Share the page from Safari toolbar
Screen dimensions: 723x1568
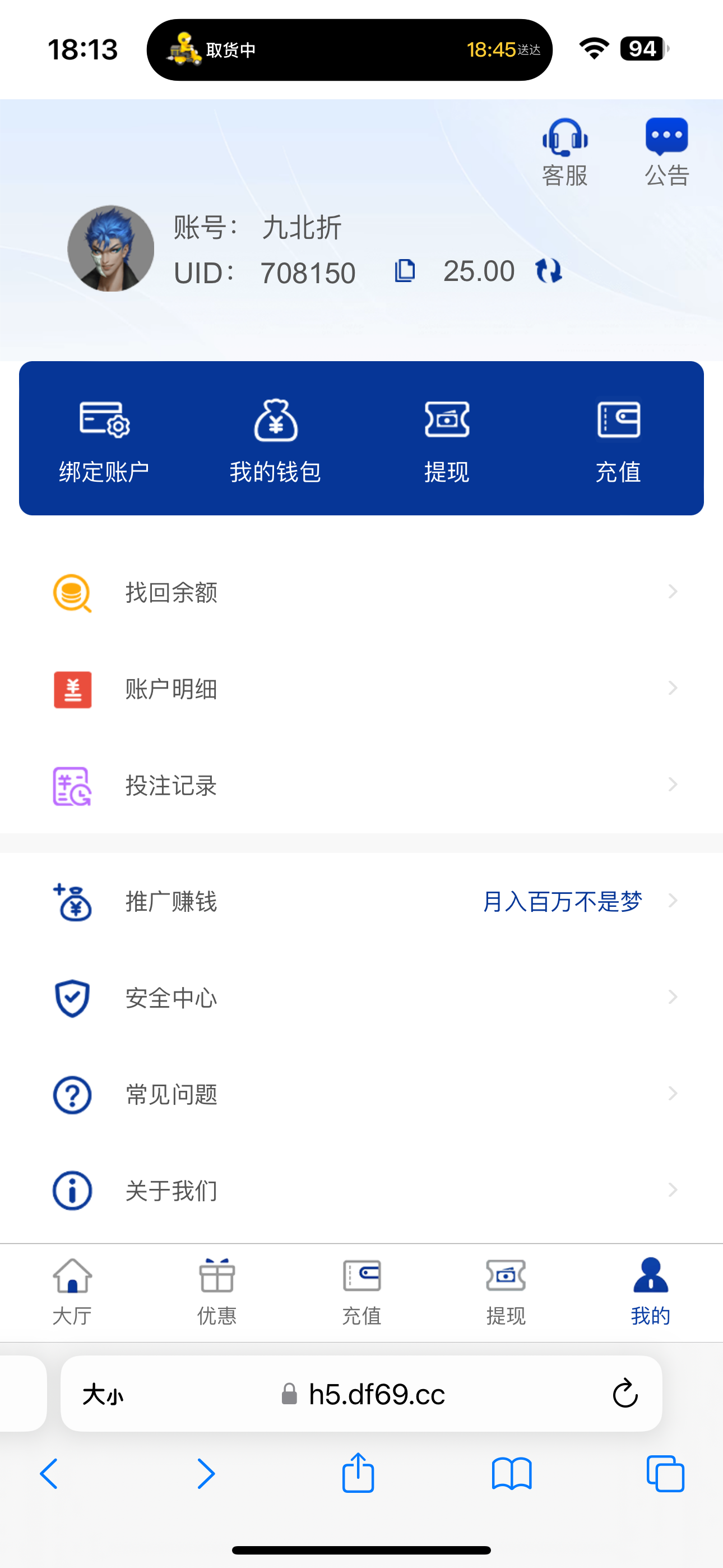(358, 1474)
